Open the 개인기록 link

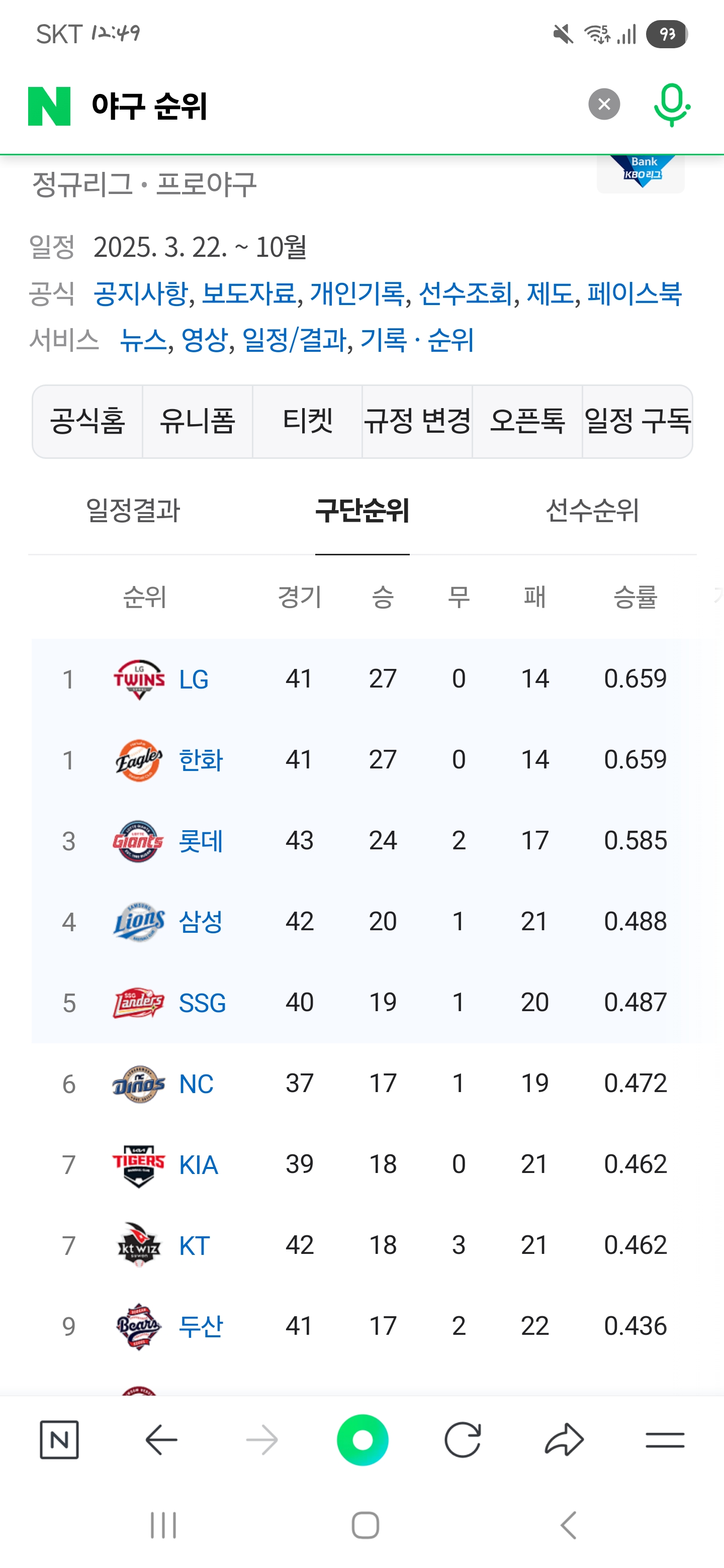357,293
